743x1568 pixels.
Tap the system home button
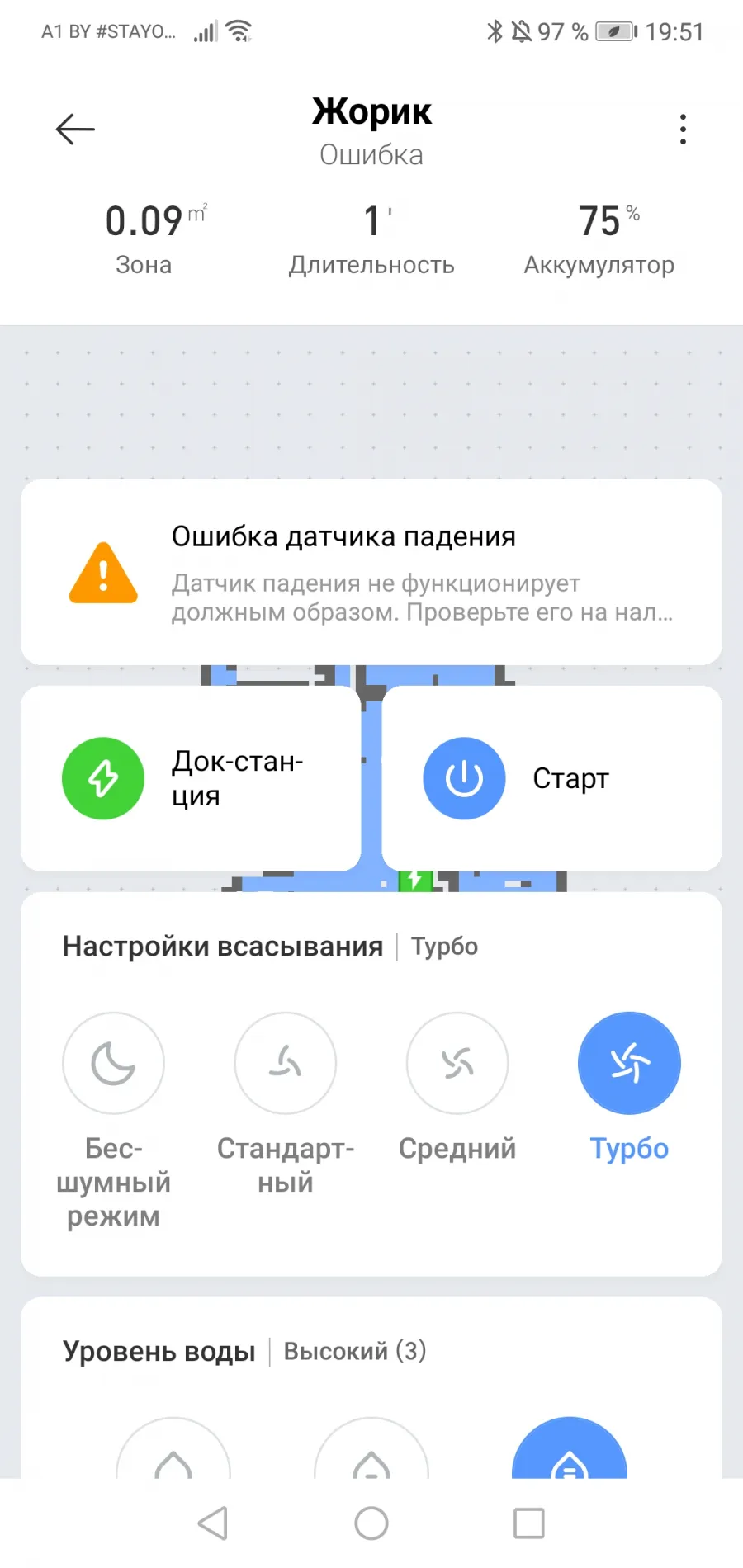click(x=371, y=1523)
